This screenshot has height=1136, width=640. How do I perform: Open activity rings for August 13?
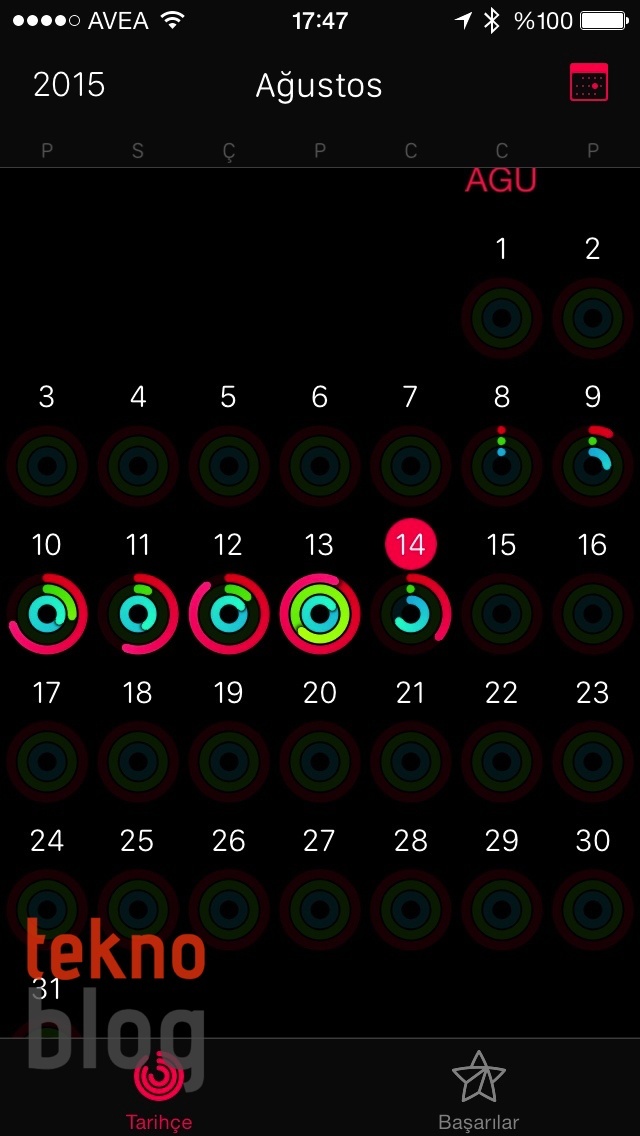pos(319,614)
